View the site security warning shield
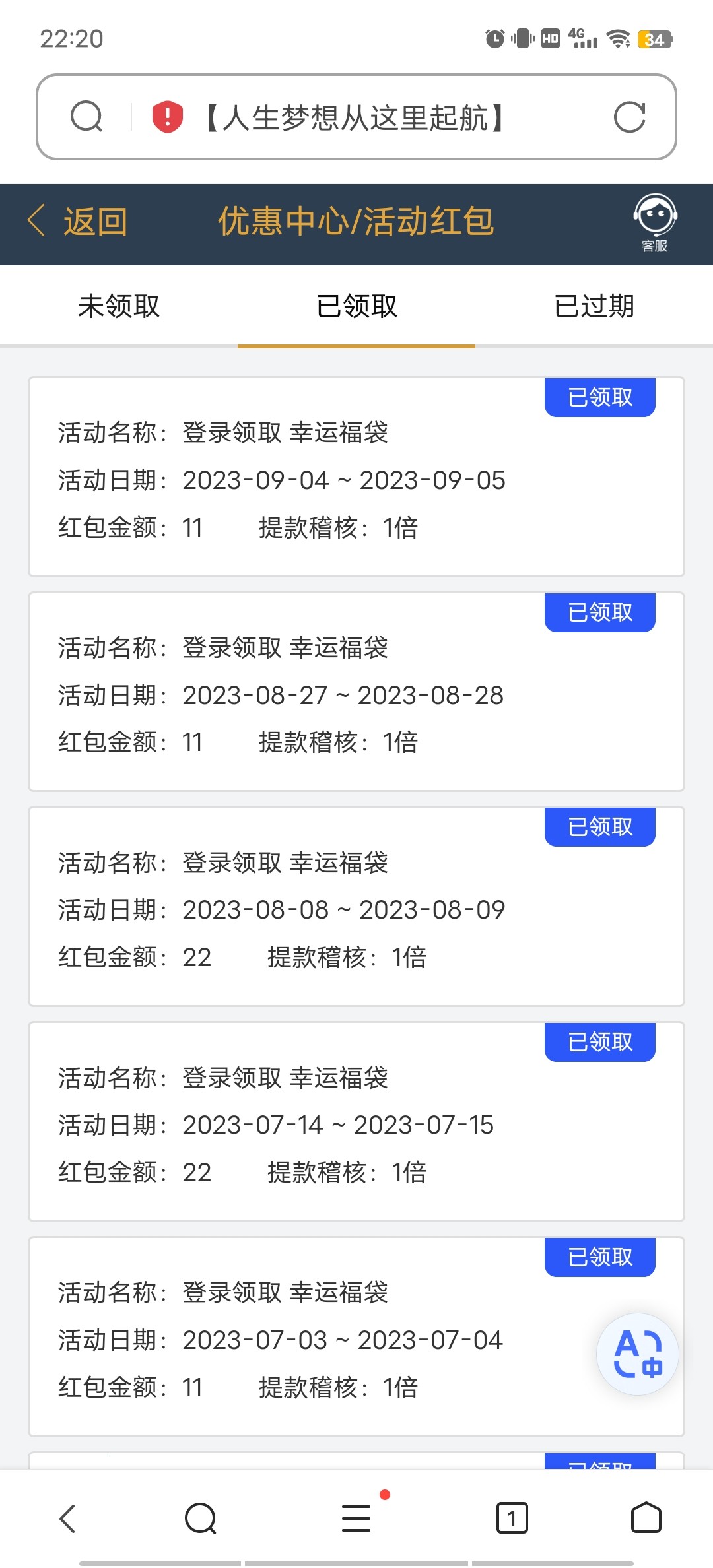 click(x=167, y=117)
